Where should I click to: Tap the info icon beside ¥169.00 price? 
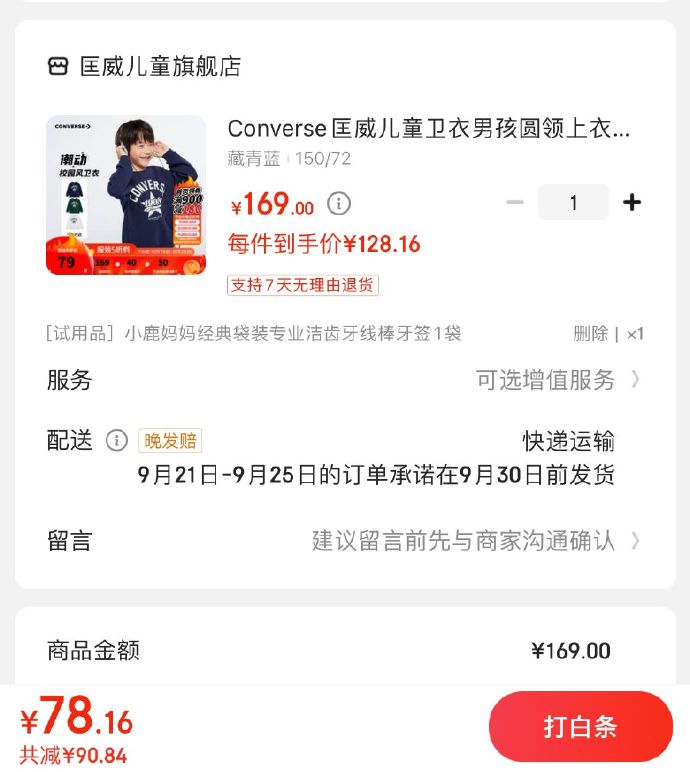(340, 204)
